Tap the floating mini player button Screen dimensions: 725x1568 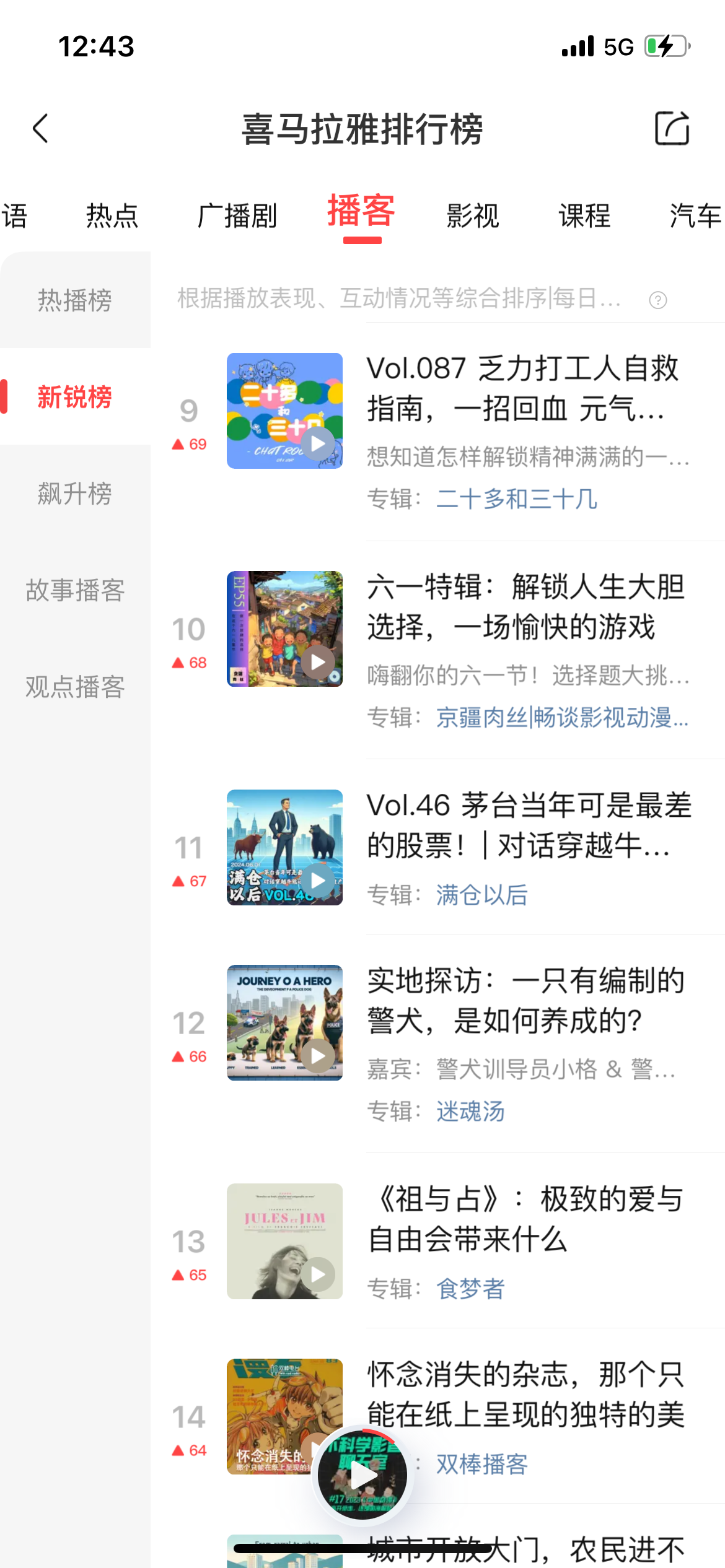[362, 1476]
